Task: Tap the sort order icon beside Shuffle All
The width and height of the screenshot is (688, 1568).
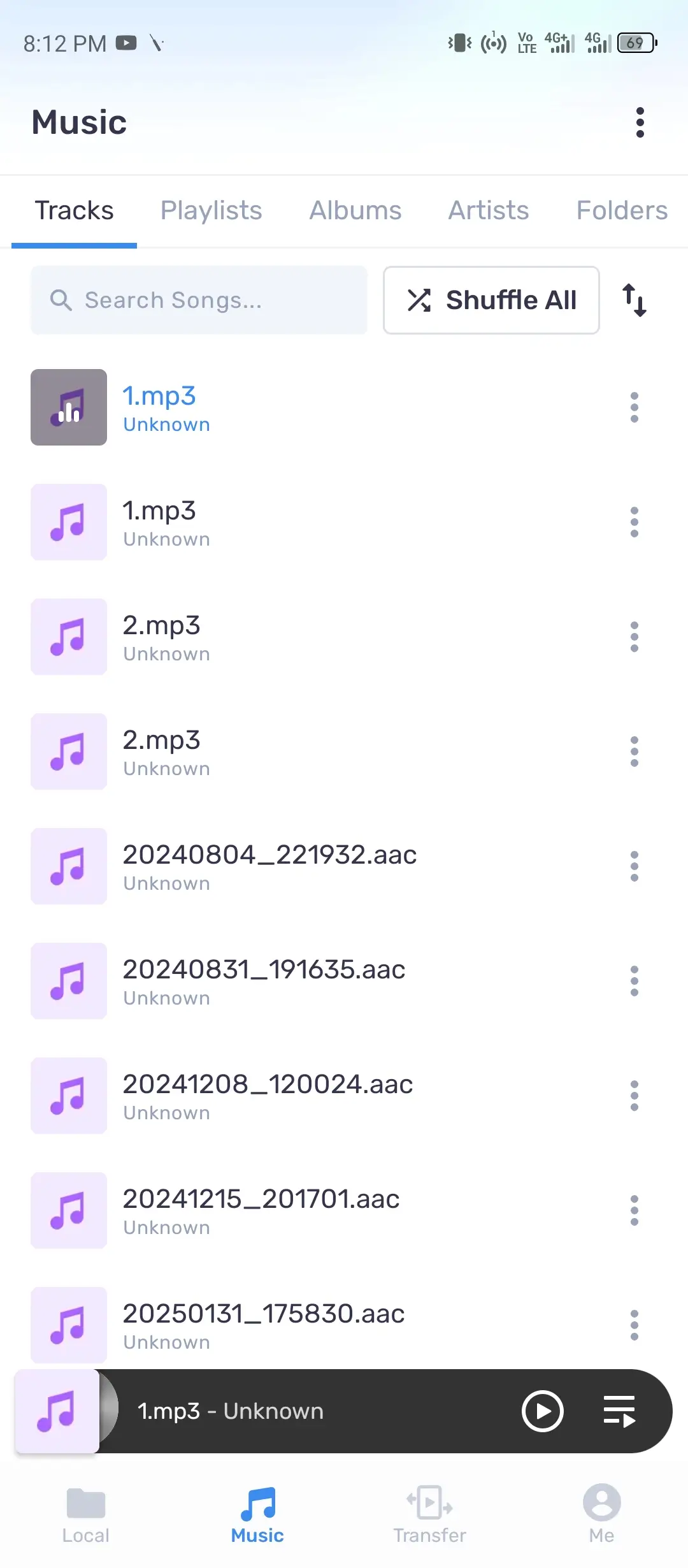Action: [635, 300]
